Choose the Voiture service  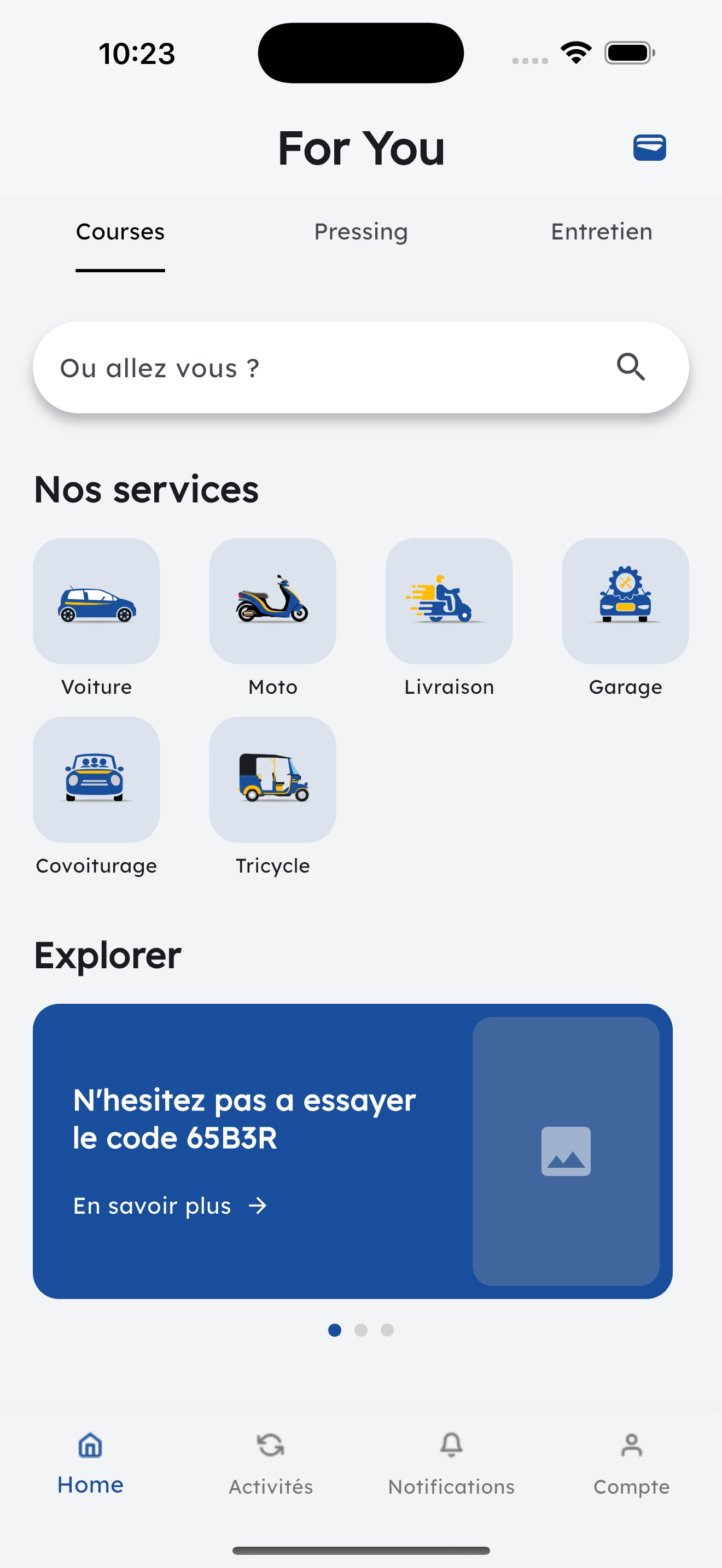(x=96, y=601)
